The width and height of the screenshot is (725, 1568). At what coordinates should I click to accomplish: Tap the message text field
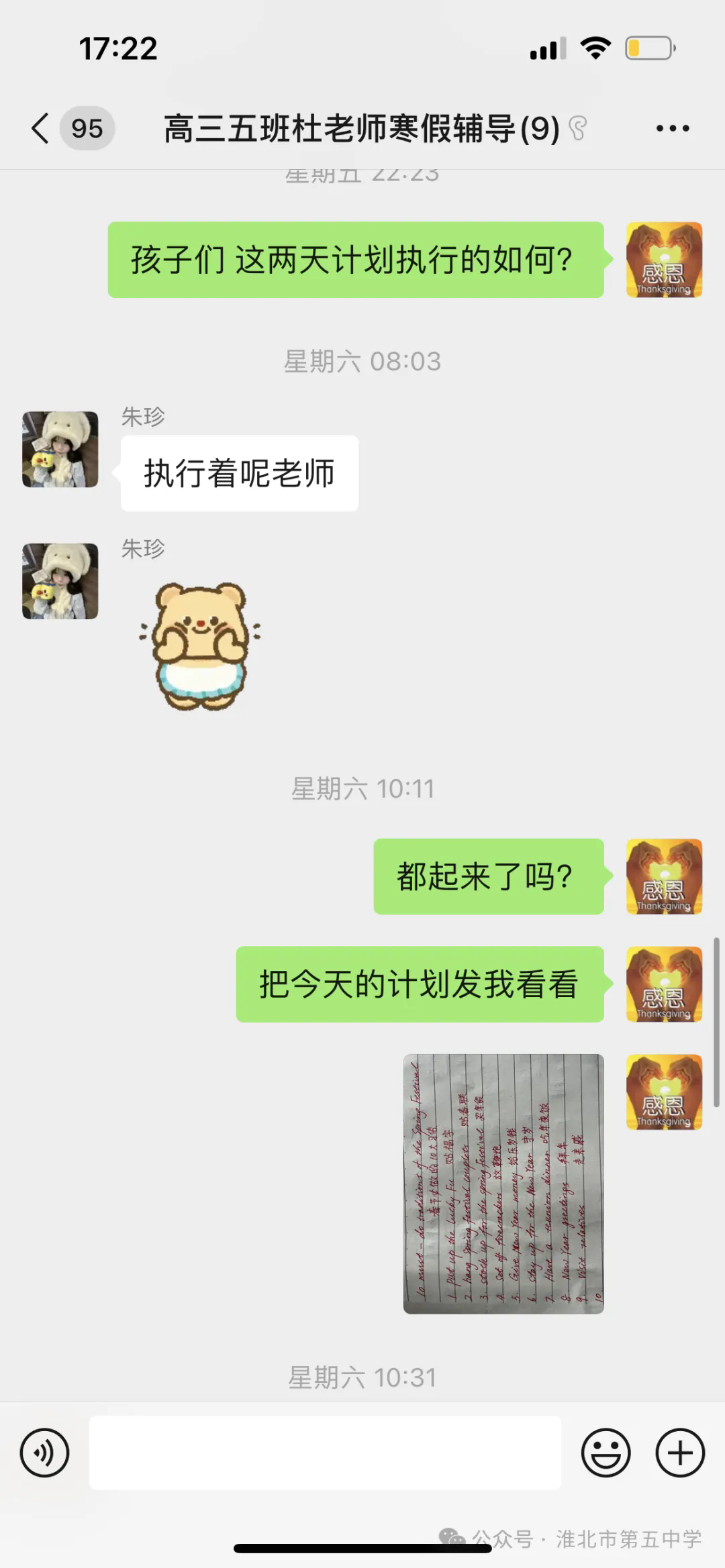[x=325, y=1453]
